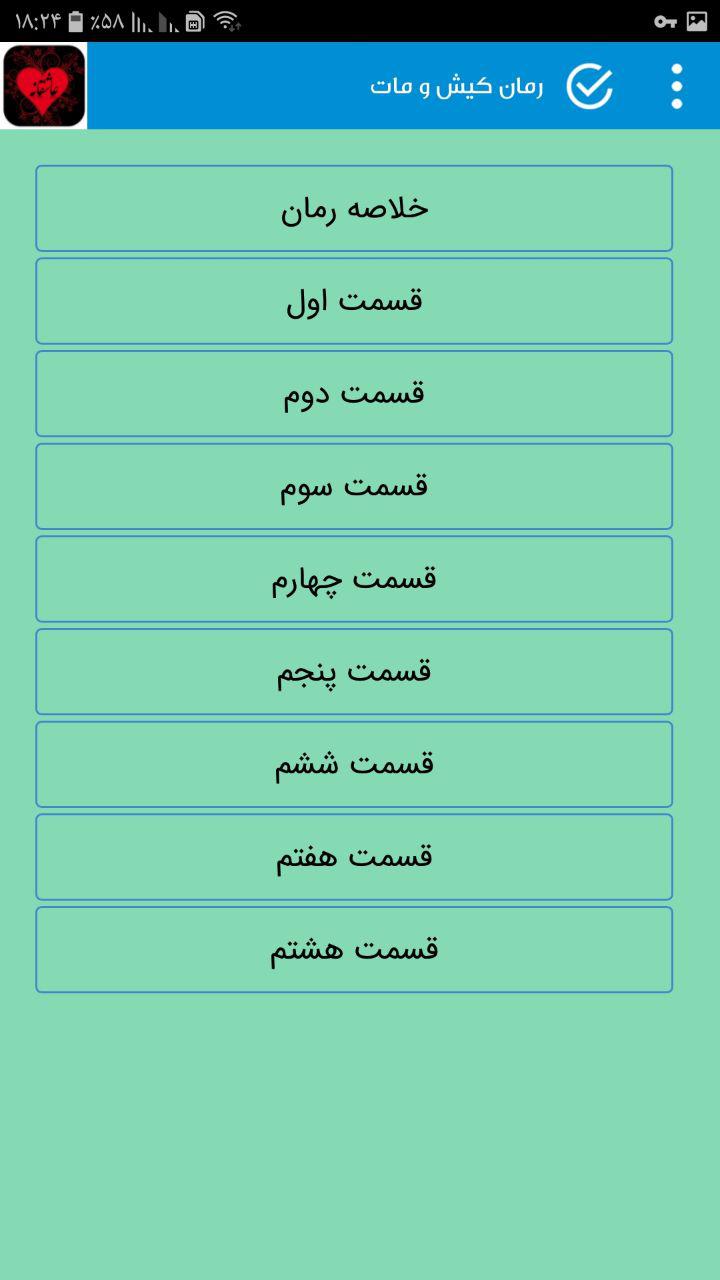Open قسمت هشتم (eighth chapter)

click(x=354, y=949)
